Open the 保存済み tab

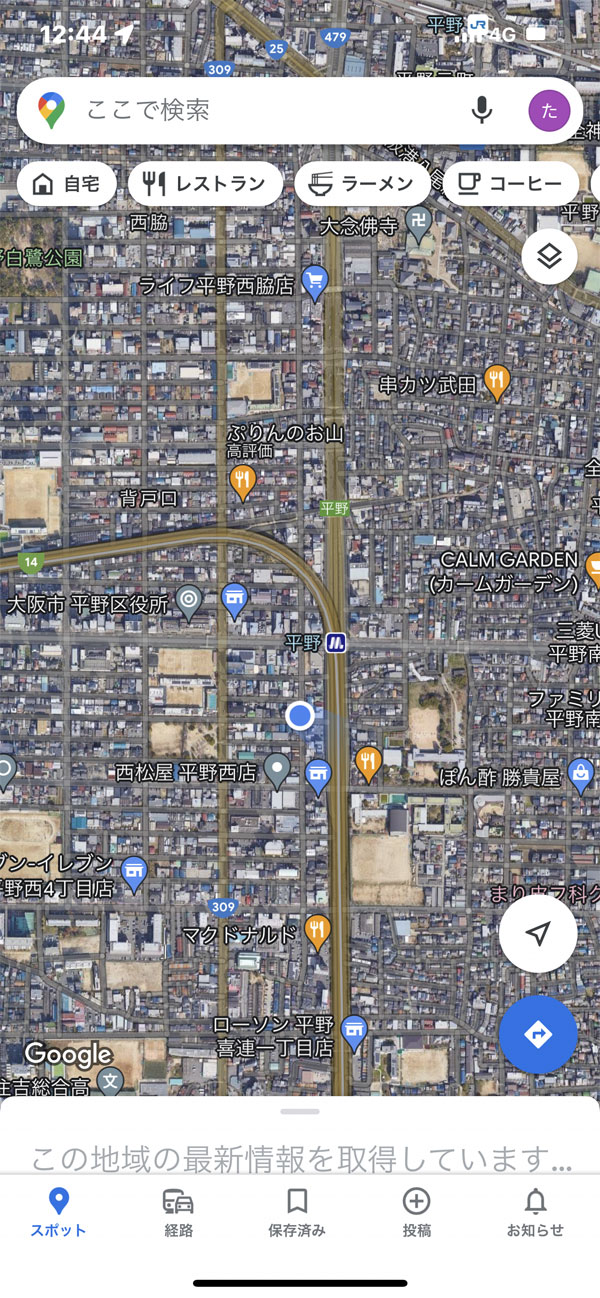pos(297,1212)
